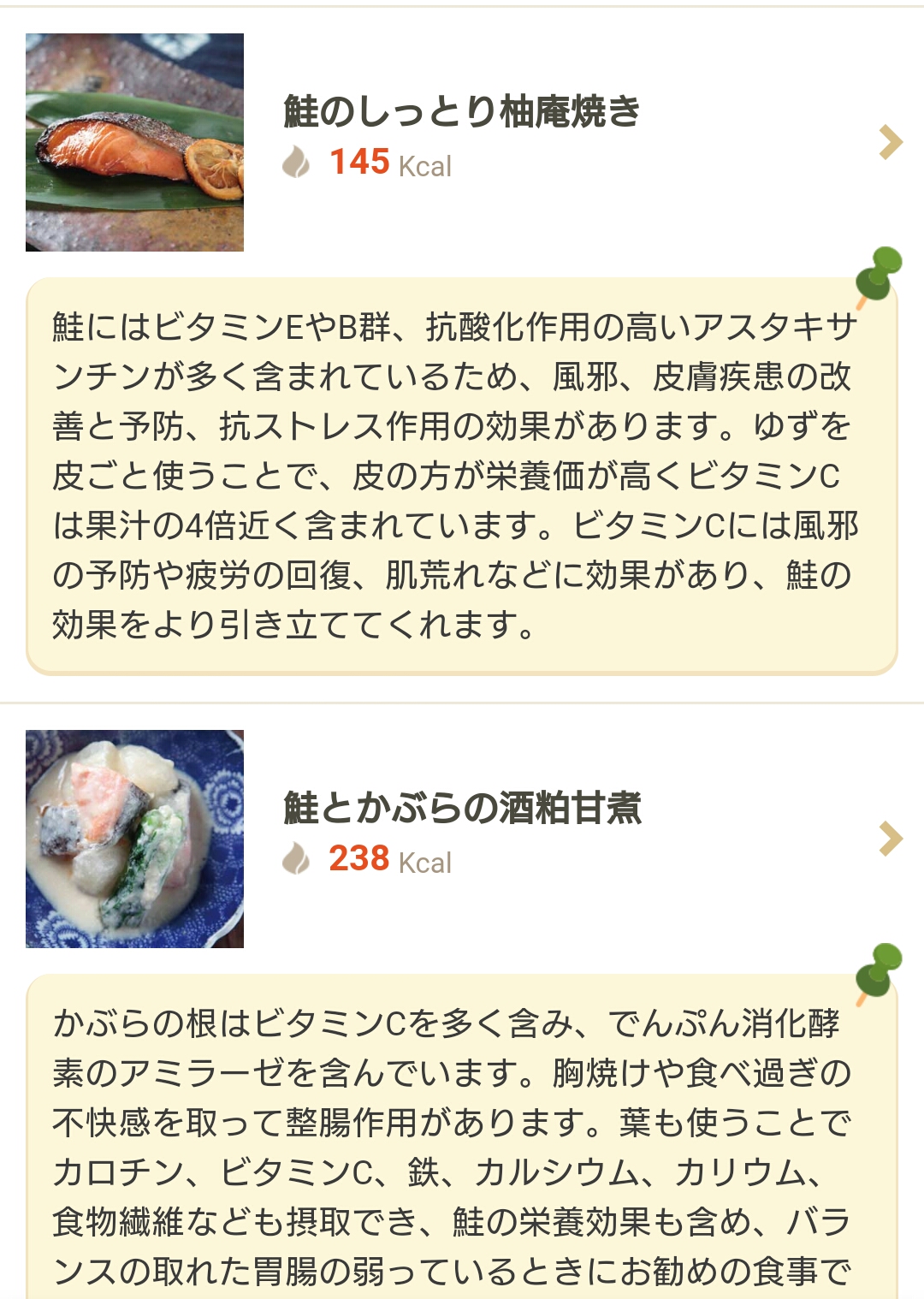Viewport: 924px width, 1299px height.
Task: Open the 鮭とかぶらの酒粕甘煮 recipe
Action: (x=462, y=809)
